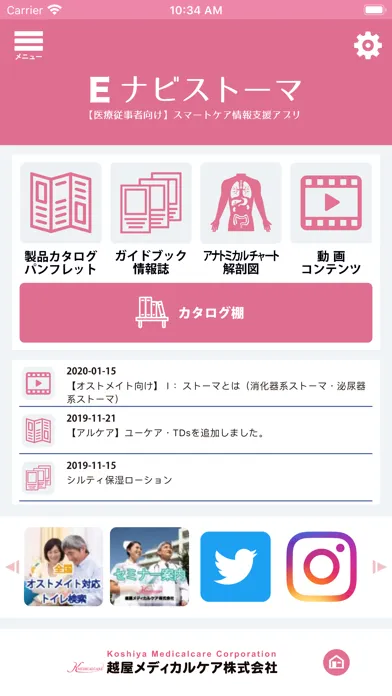
Task: Open settings via the gear icon
Action: (368, 46)
